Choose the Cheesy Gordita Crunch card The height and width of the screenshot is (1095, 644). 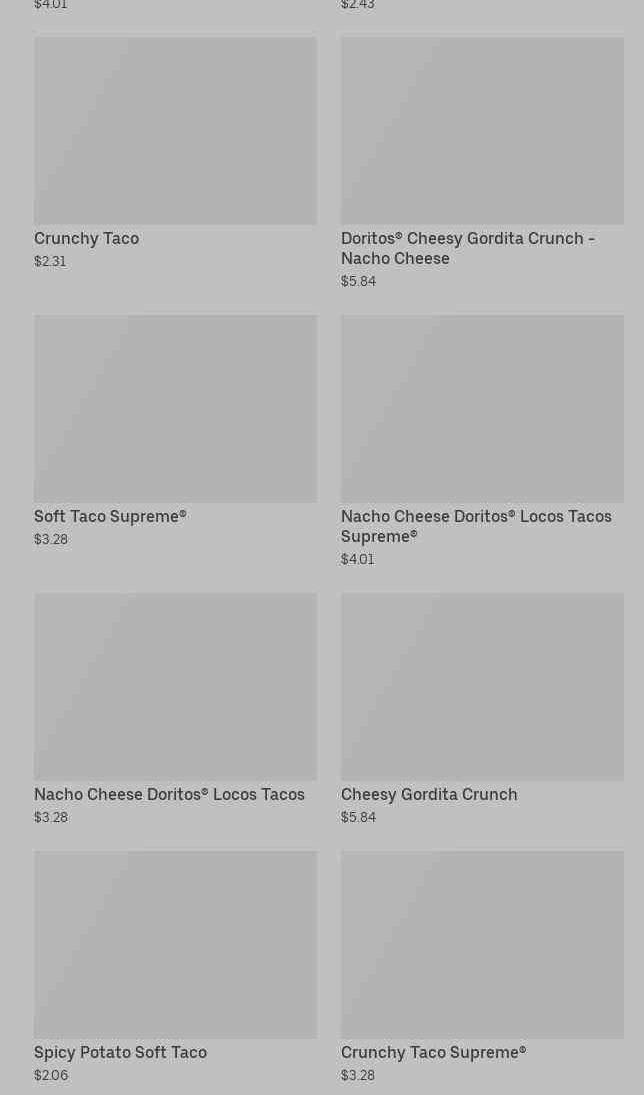point(482,710)
